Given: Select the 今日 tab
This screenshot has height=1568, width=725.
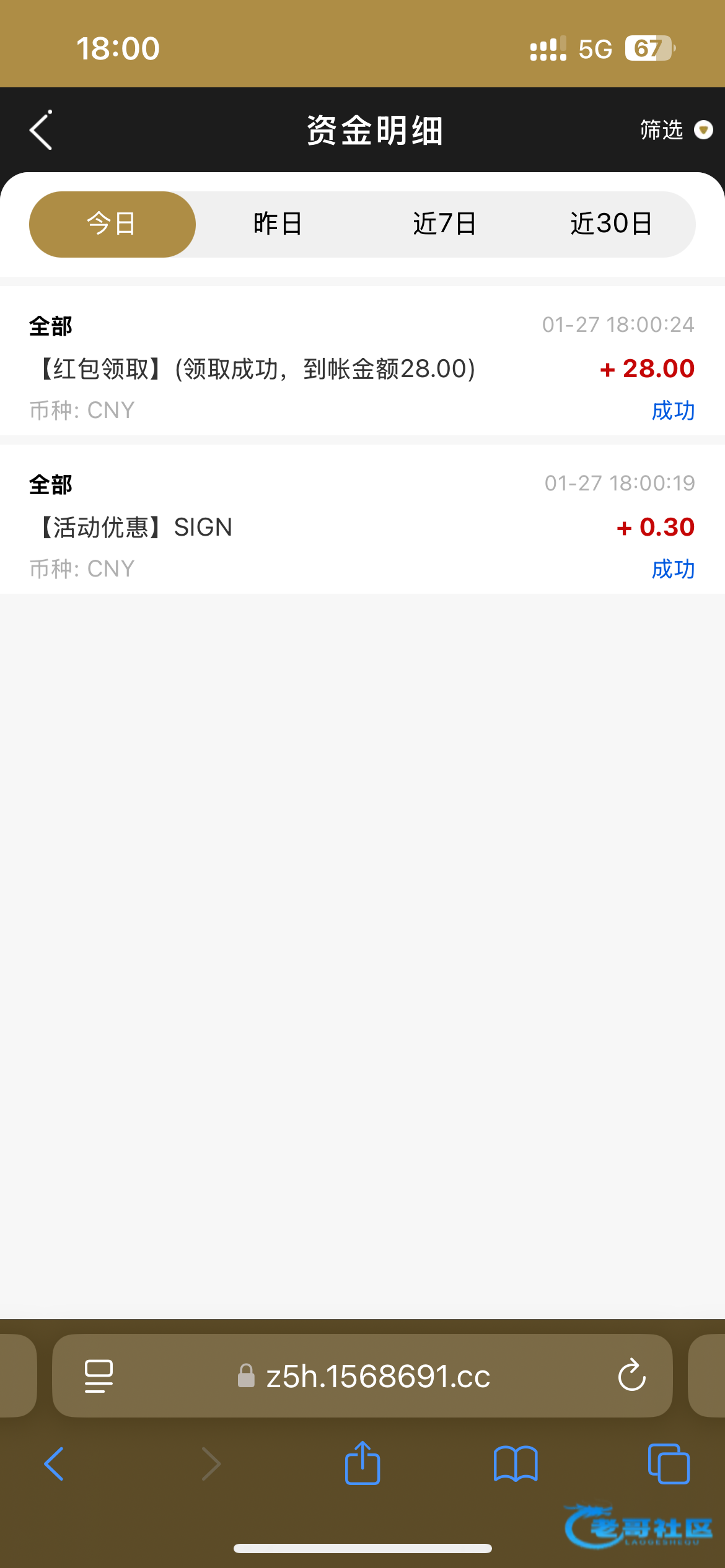Looking at the screenshot, I should tap(112, 224).
